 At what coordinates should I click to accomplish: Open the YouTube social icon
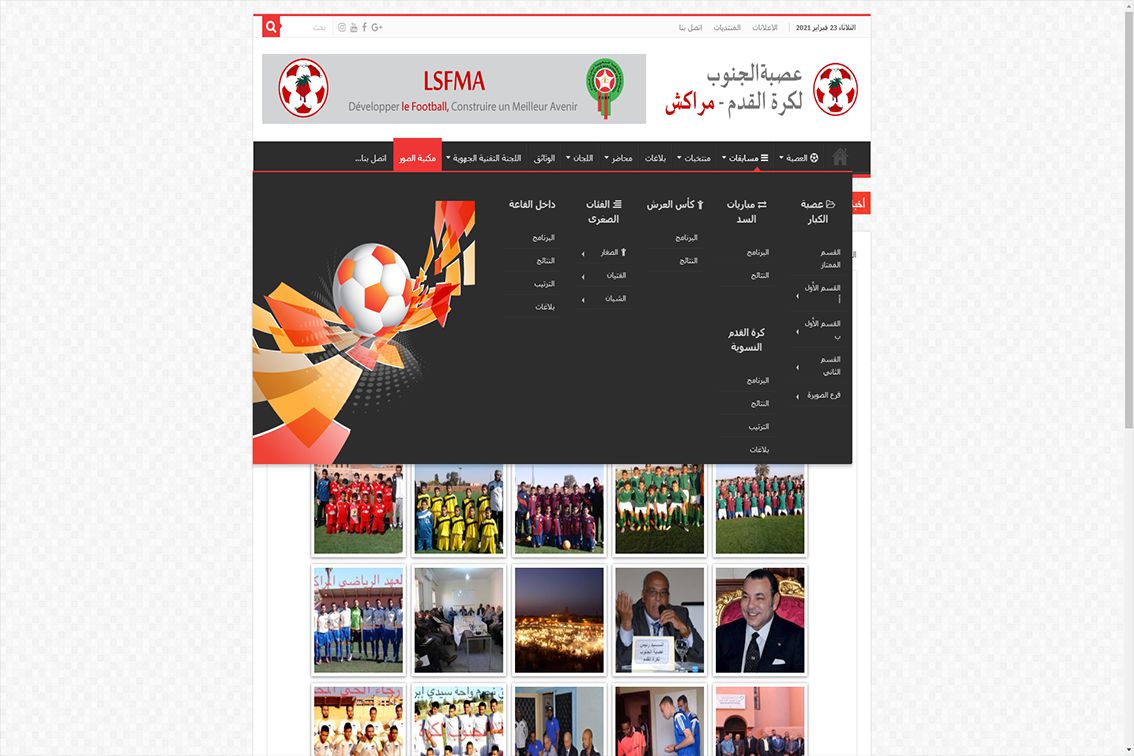pos(353,27)
